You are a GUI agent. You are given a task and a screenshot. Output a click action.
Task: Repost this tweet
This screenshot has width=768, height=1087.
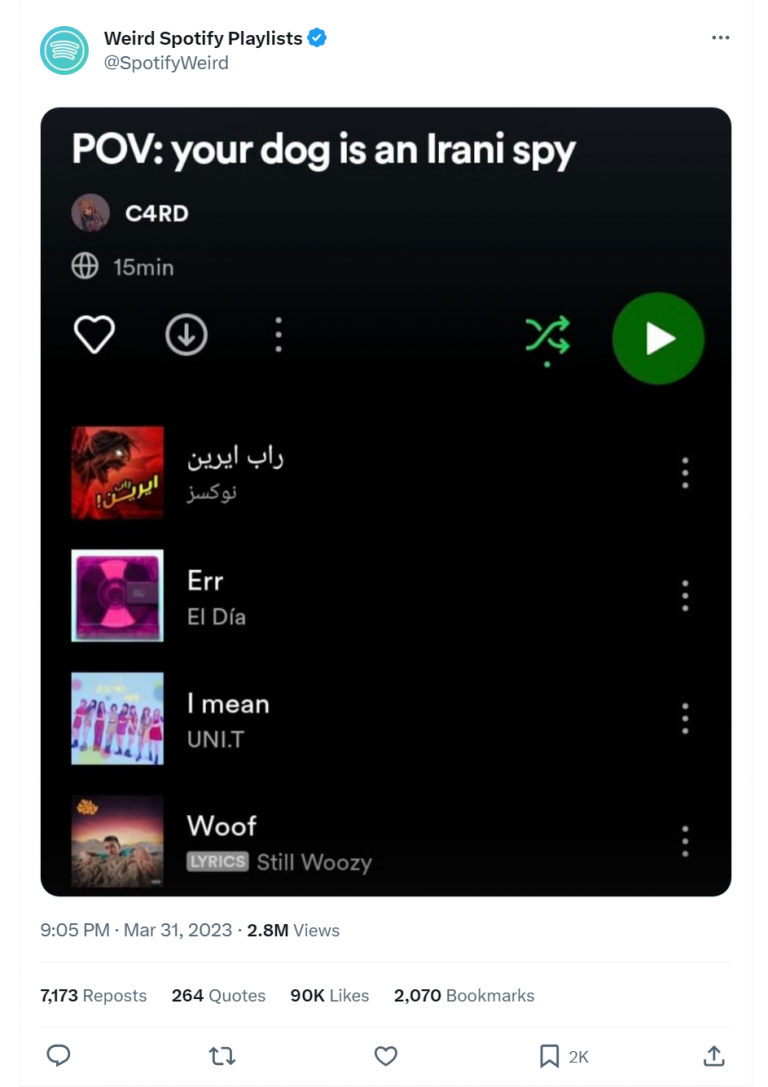(x=221, y=1055)
